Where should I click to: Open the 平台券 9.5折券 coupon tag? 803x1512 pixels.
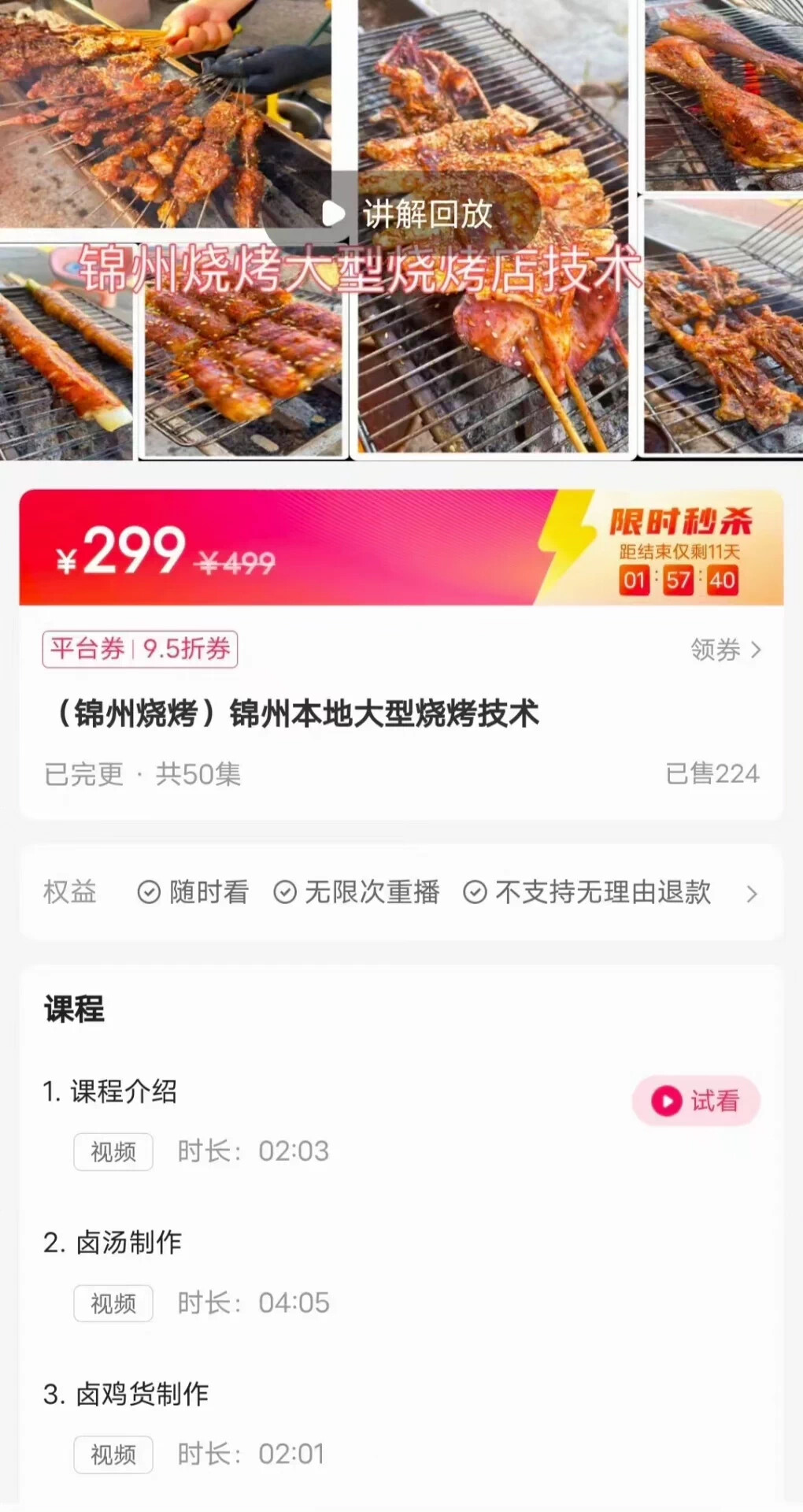pos(140,649)
